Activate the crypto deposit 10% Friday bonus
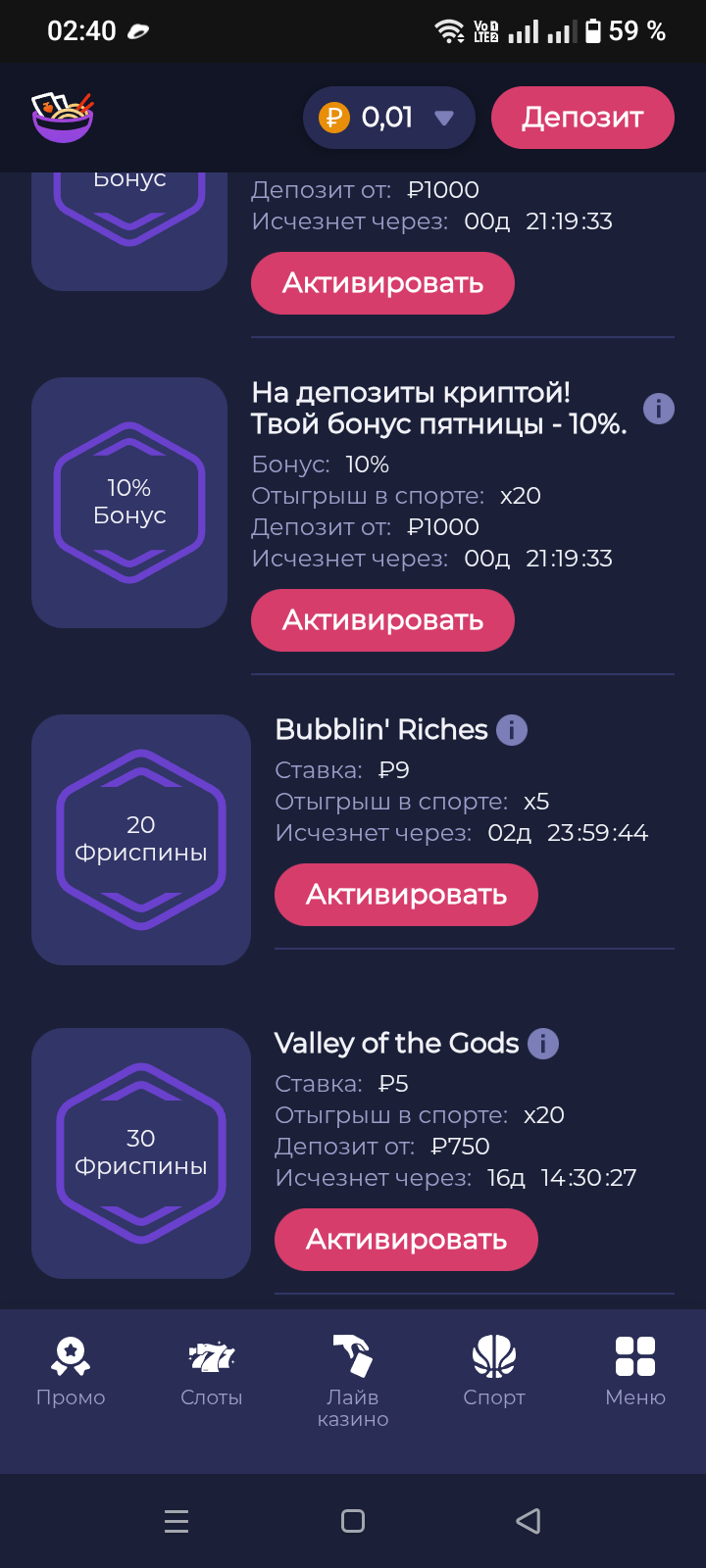 tap(382, 620)
